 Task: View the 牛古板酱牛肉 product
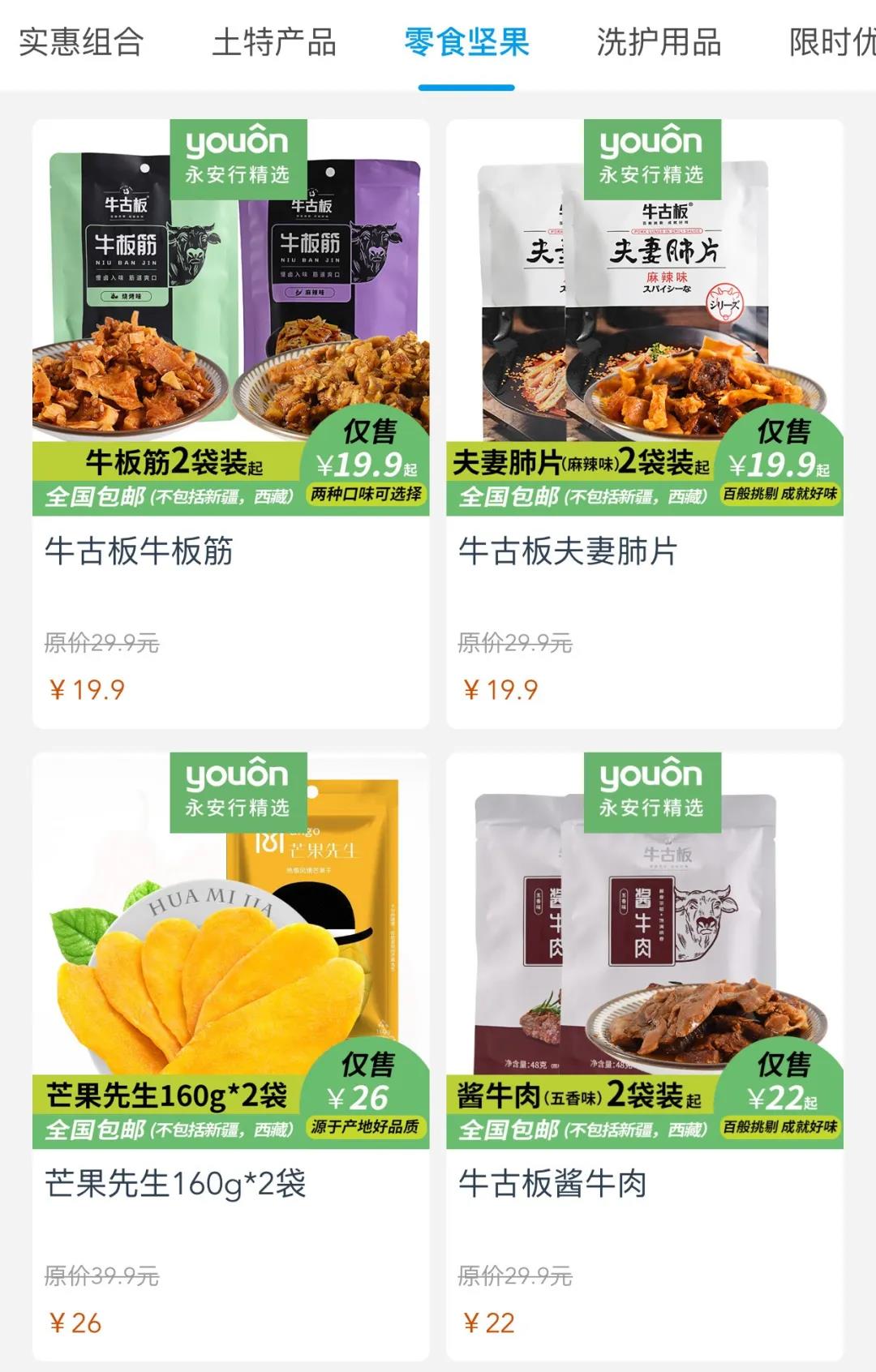coord(645,1054)
